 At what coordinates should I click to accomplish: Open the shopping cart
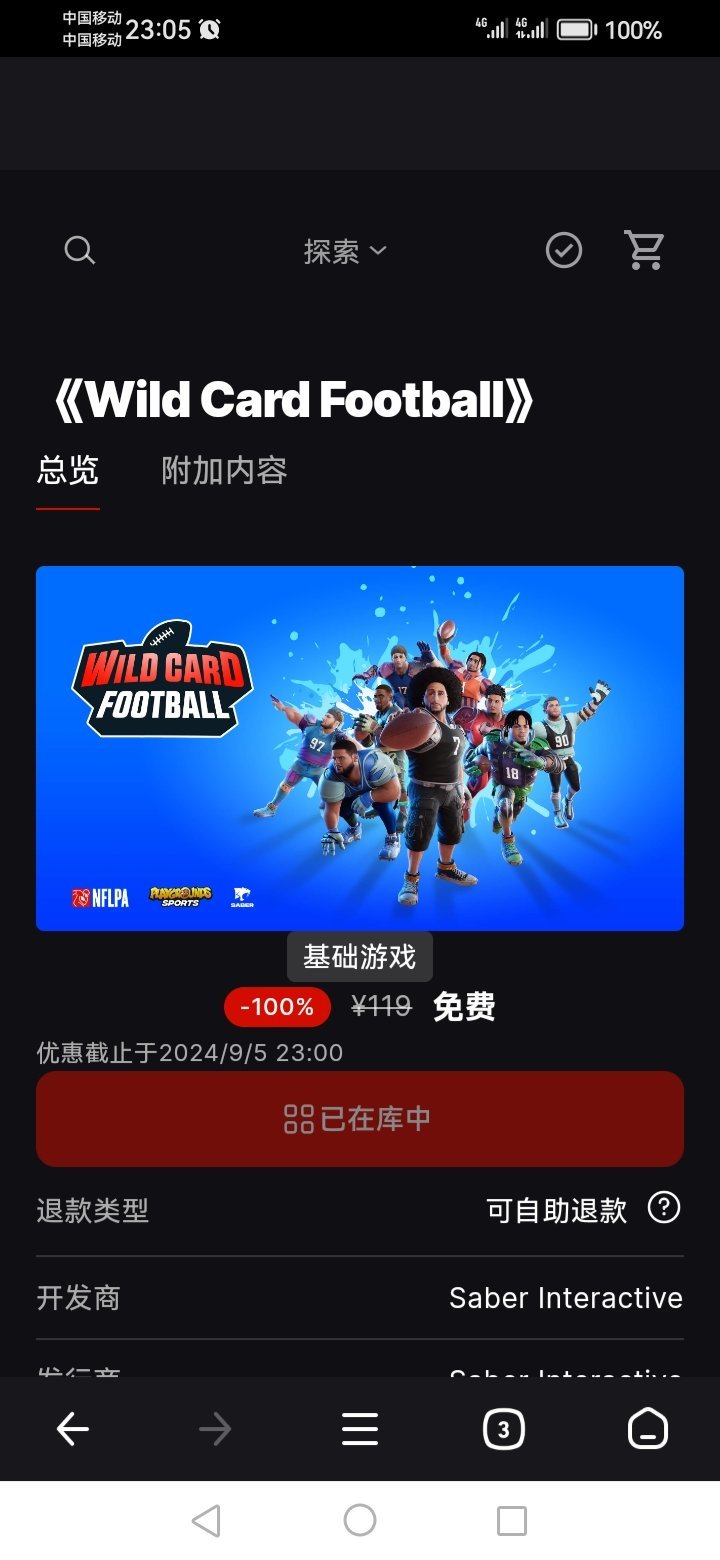[x=644, y=250]
